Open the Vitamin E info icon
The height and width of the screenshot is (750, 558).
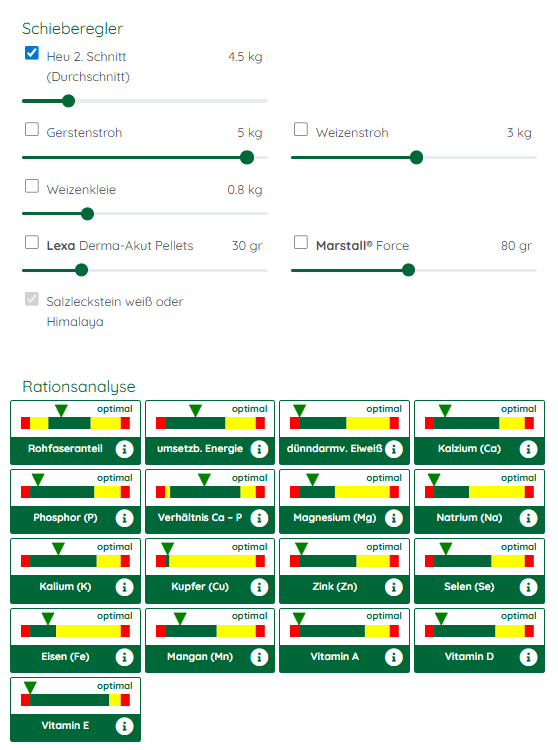tap(124, 726)
